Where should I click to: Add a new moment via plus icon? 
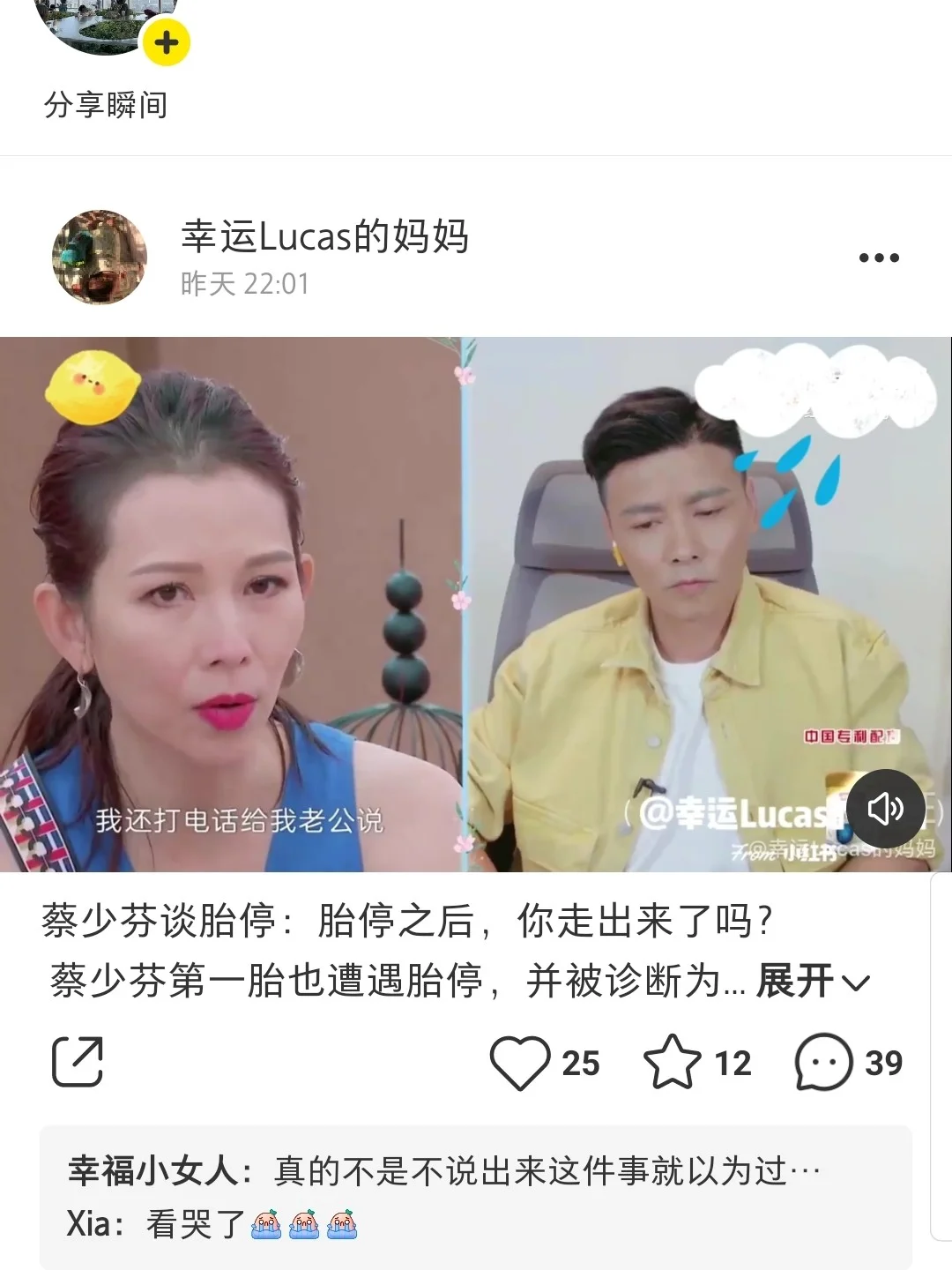pyautogui.click(x=166, y=42)
